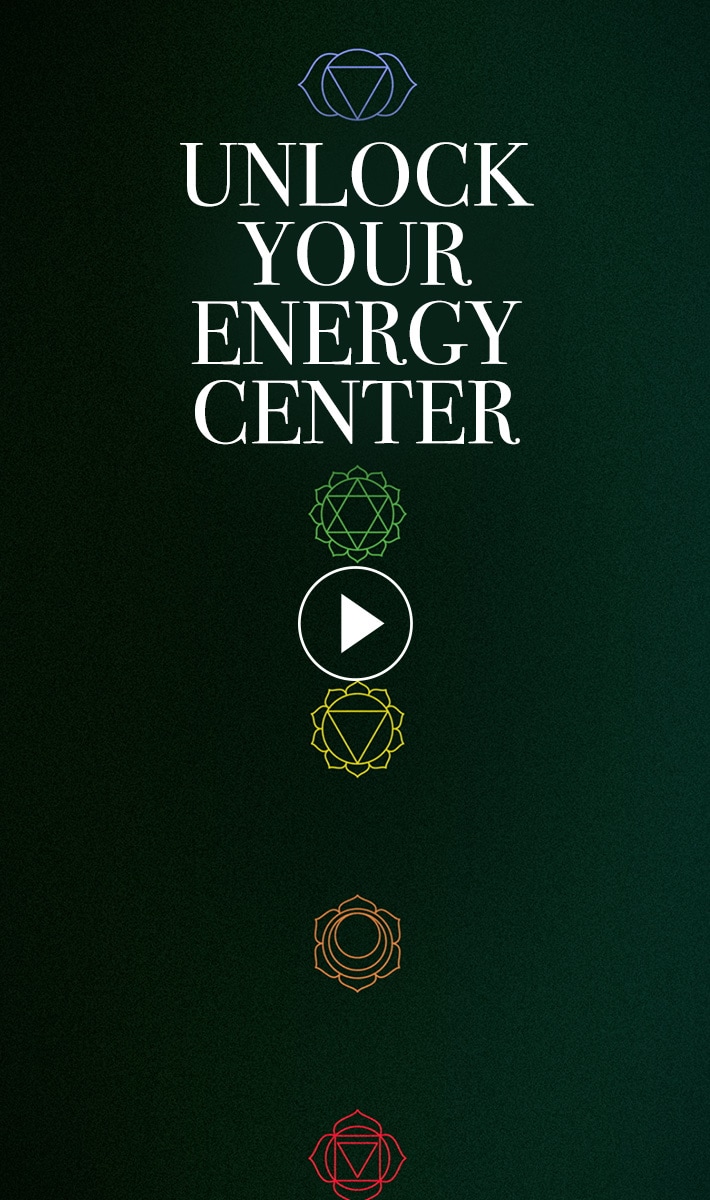Play the Unlock Your Energy Center video
This screenshot has height=1200, width=710.
point(355,624)
